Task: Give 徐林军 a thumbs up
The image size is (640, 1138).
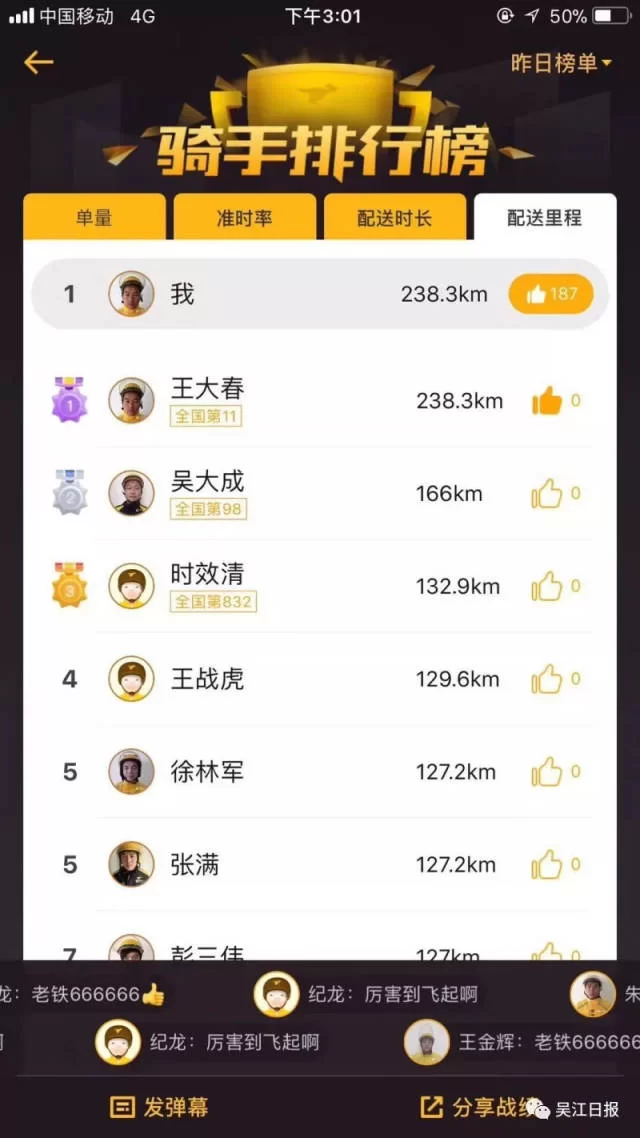Action: (x=547, y=772)
